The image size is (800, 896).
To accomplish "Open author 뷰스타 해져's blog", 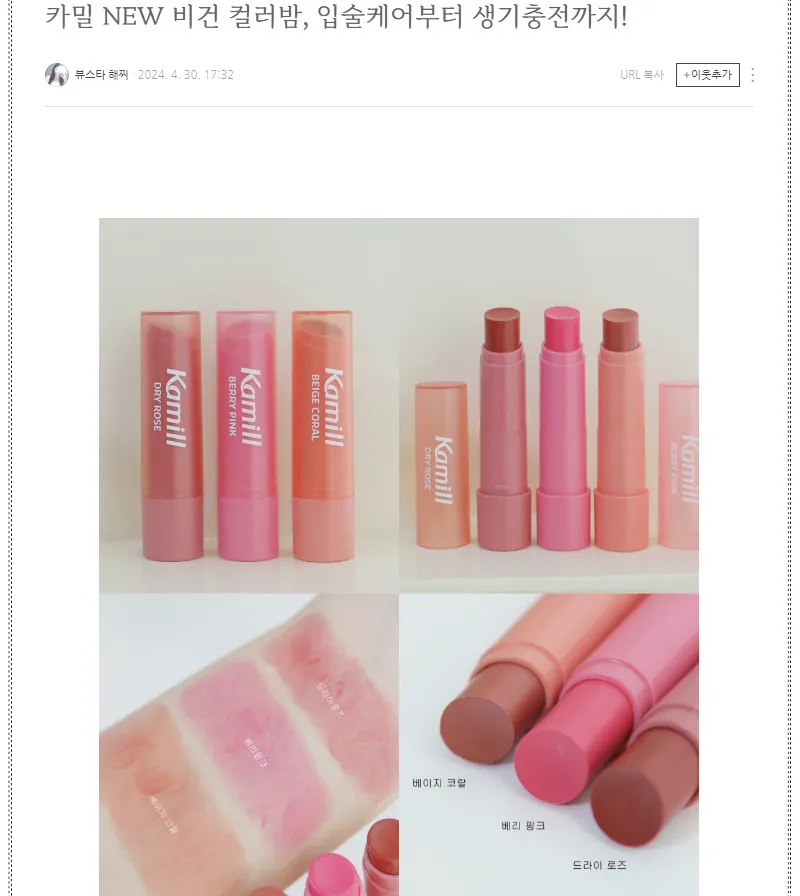I will tap(102, 75).
